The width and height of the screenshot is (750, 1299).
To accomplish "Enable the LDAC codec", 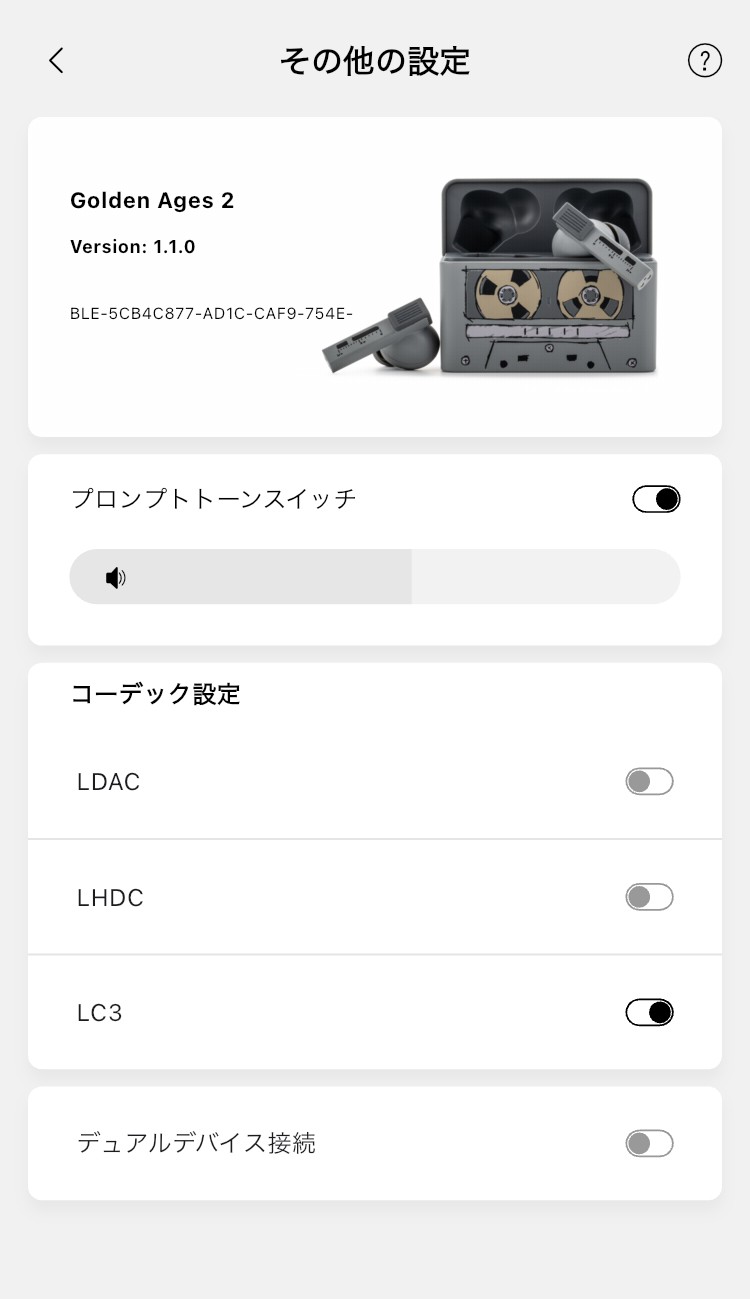I will [649, 782].
